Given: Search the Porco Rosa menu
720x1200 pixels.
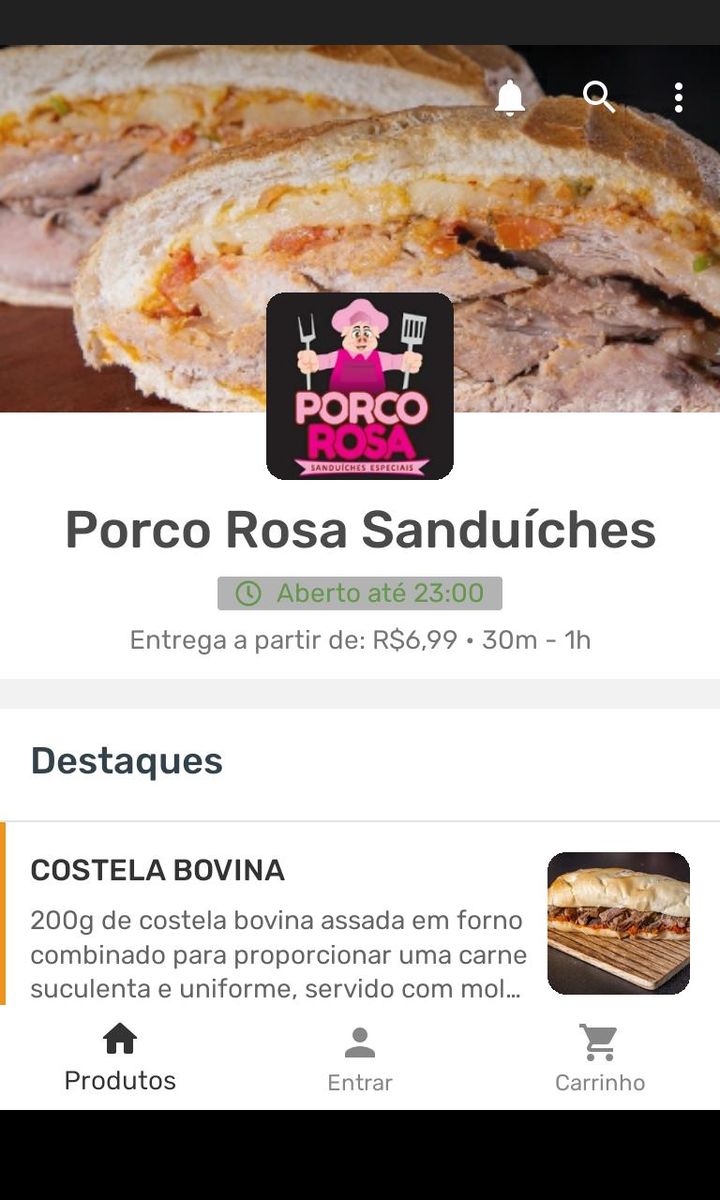Looking at the screenshot, I should 598,97.
